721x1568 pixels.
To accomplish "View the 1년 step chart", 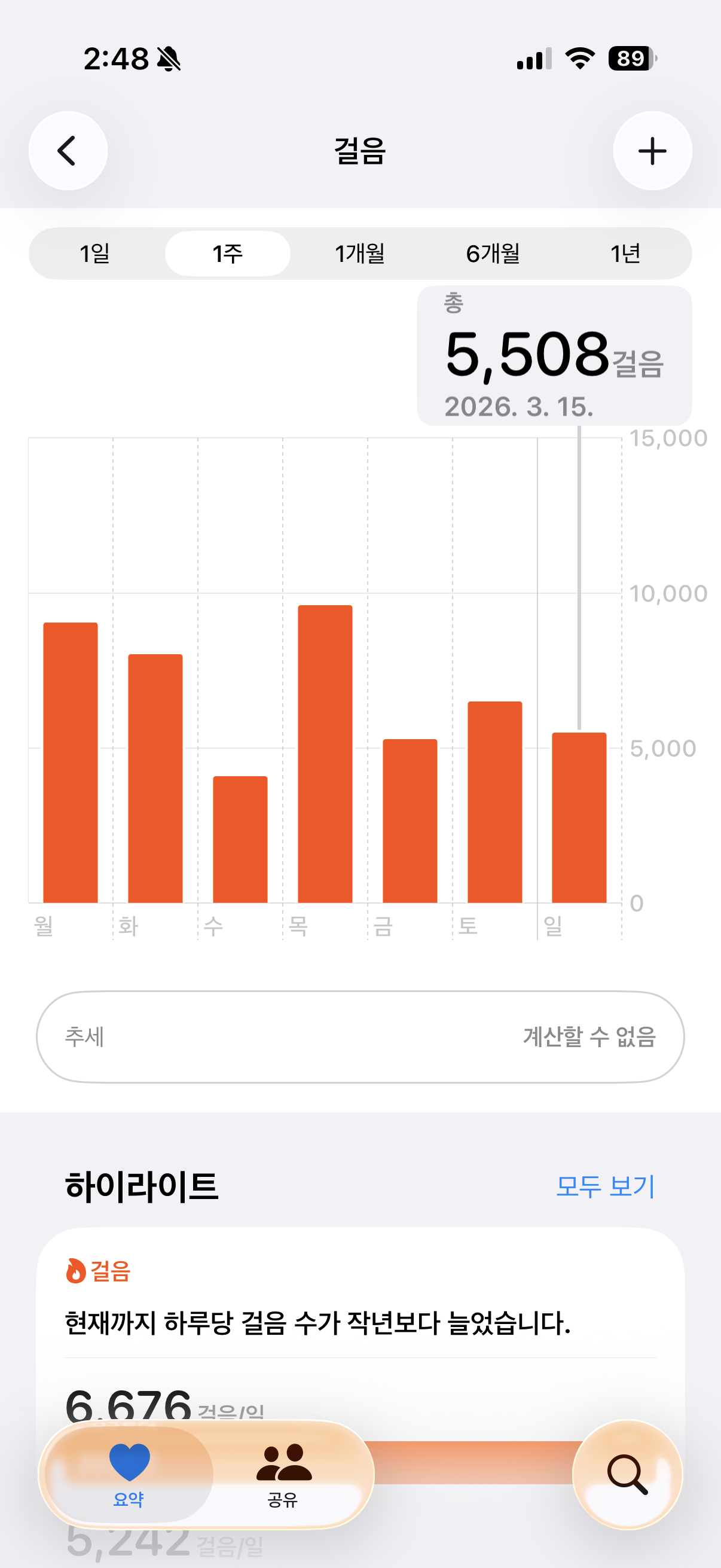I will point(625,253).
